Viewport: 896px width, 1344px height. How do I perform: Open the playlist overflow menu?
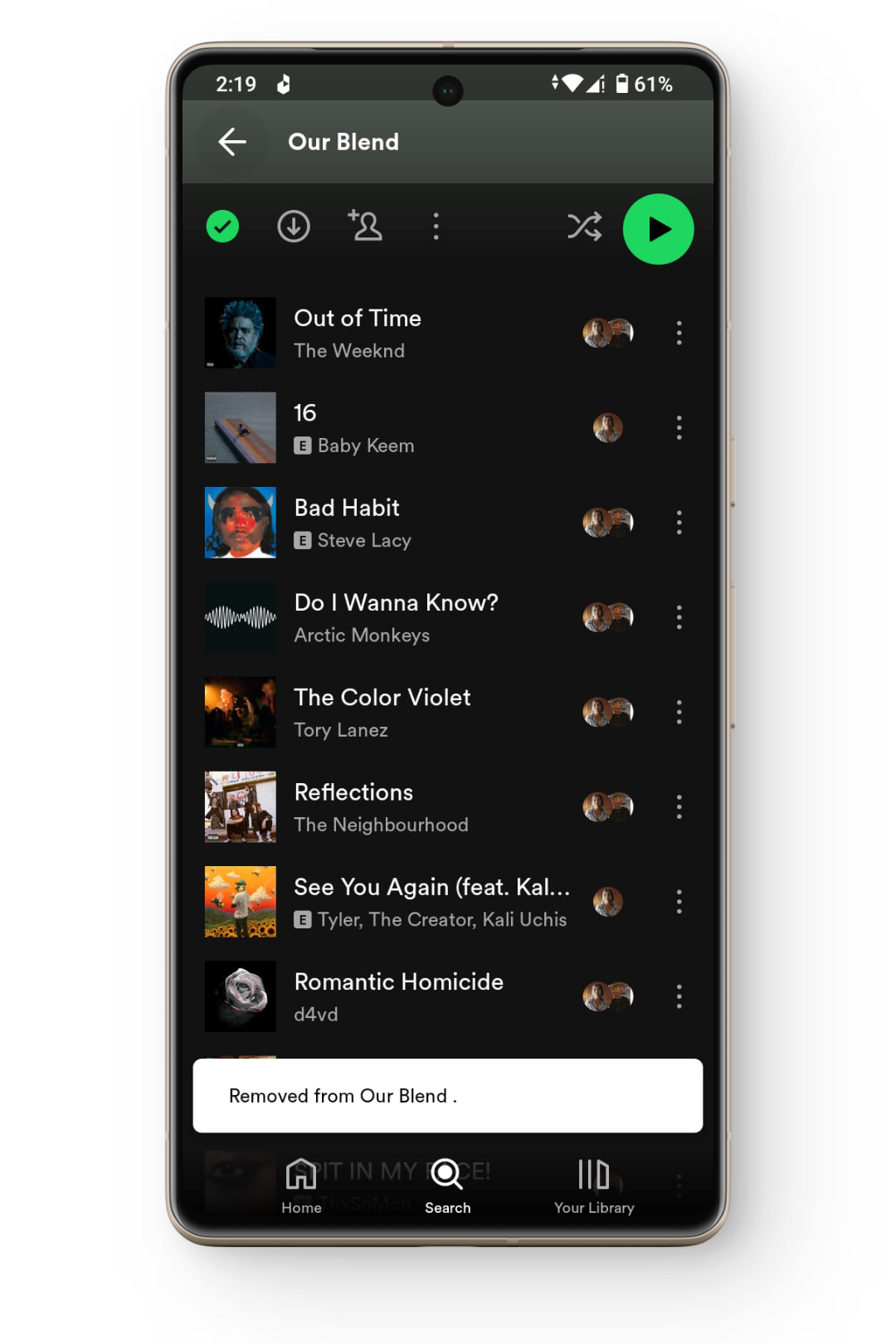tap(436, 226)
